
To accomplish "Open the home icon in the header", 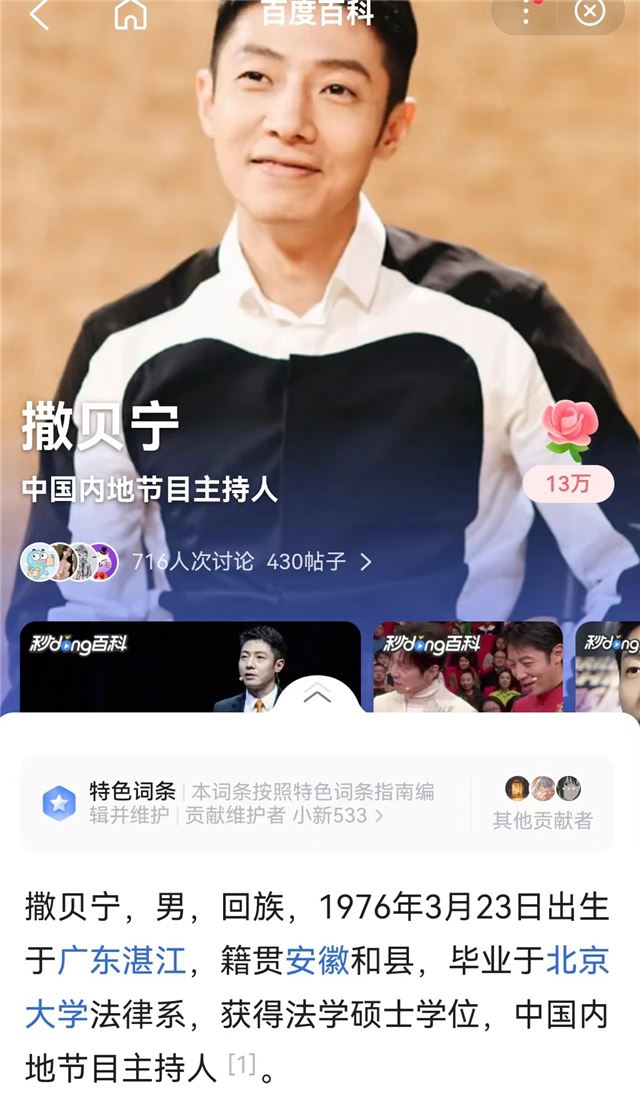I will (x=130, y=14).
